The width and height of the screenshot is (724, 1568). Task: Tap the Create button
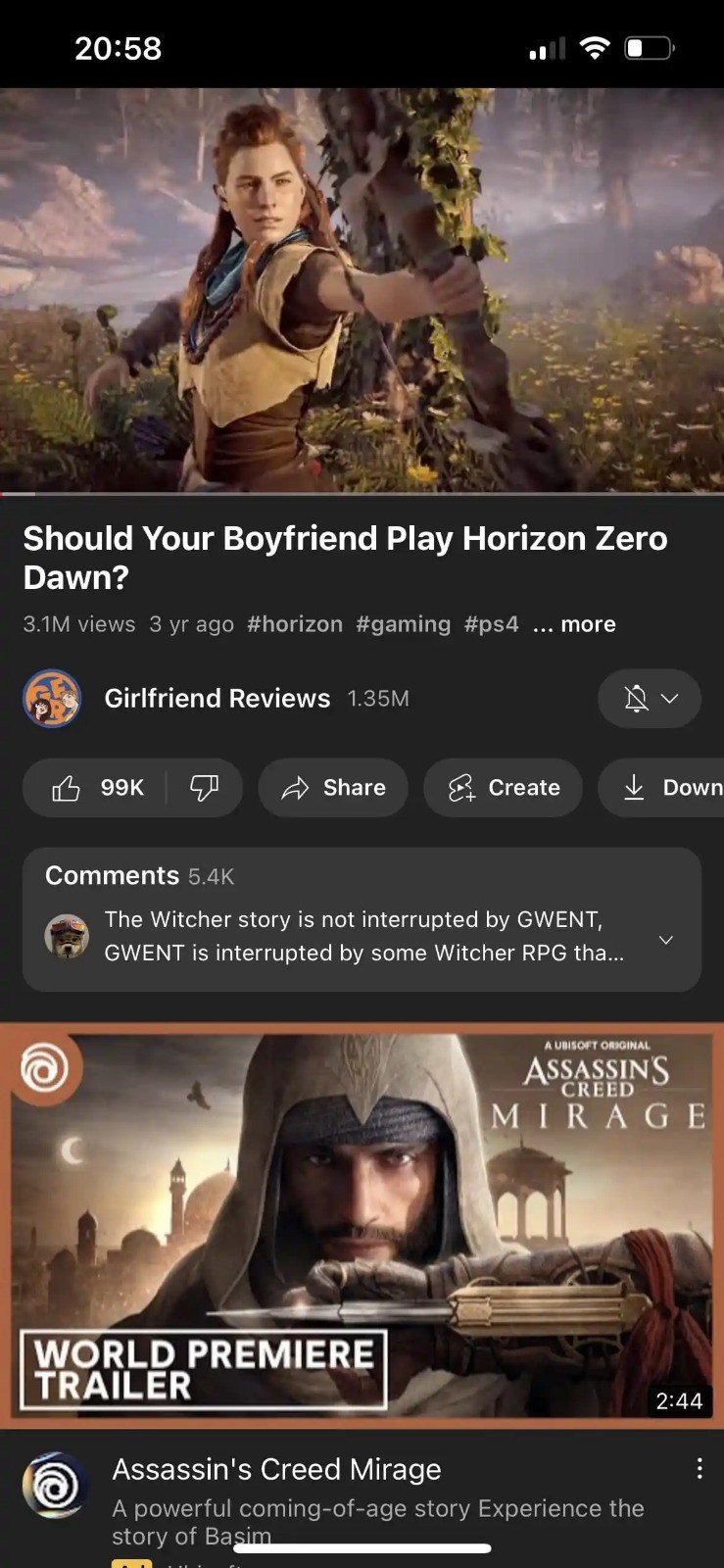504,788
